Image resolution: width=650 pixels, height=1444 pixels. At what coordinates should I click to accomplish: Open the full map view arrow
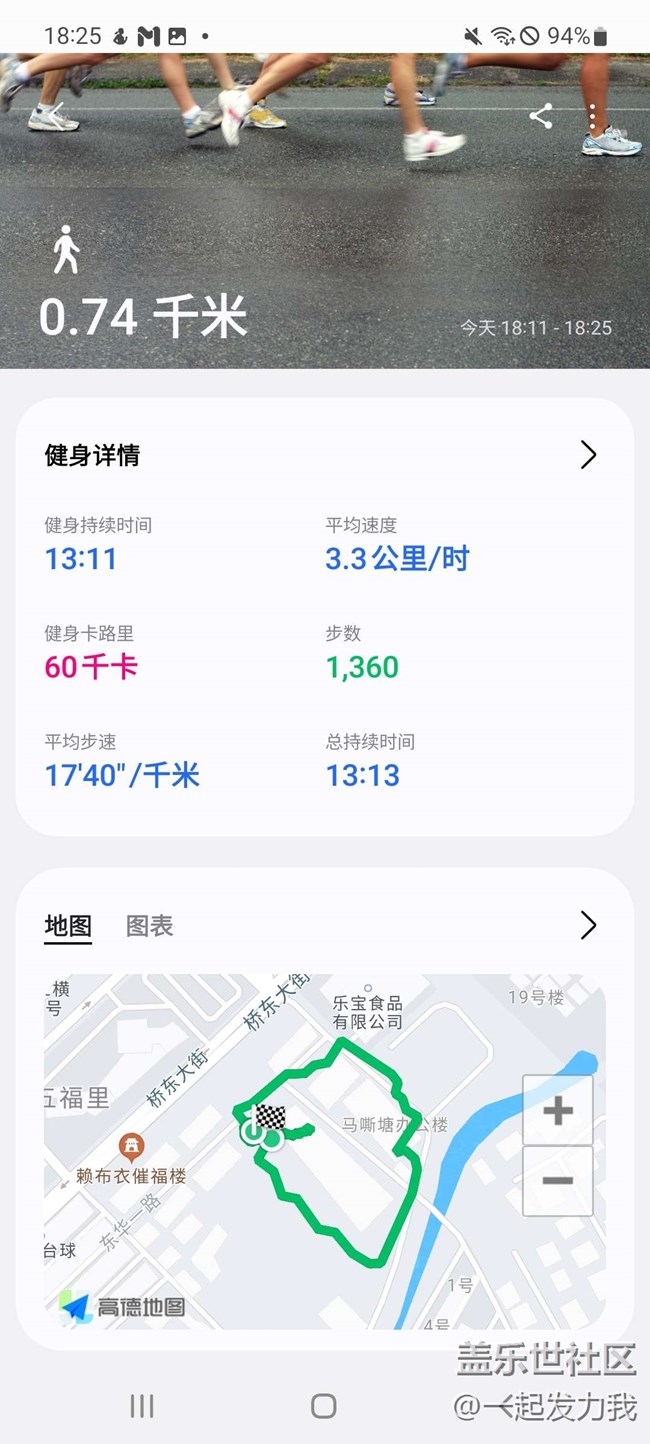(x=588, y=926)
